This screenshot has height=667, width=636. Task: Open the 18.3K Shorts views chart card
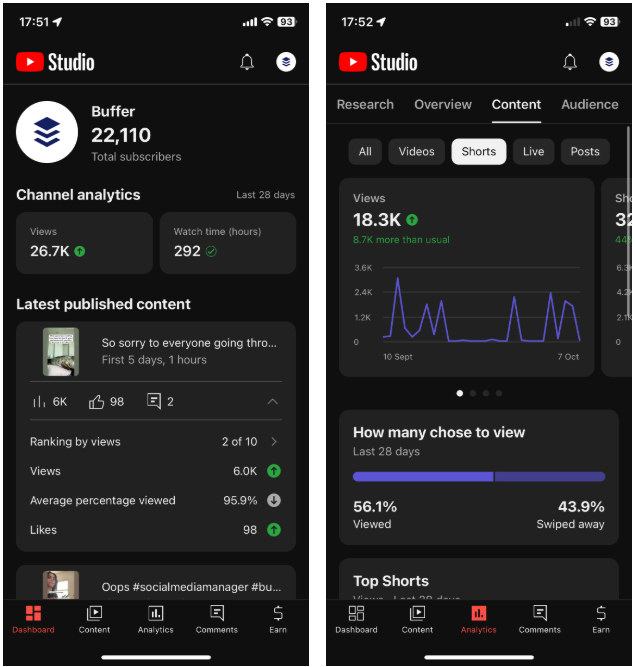(466, 277)
